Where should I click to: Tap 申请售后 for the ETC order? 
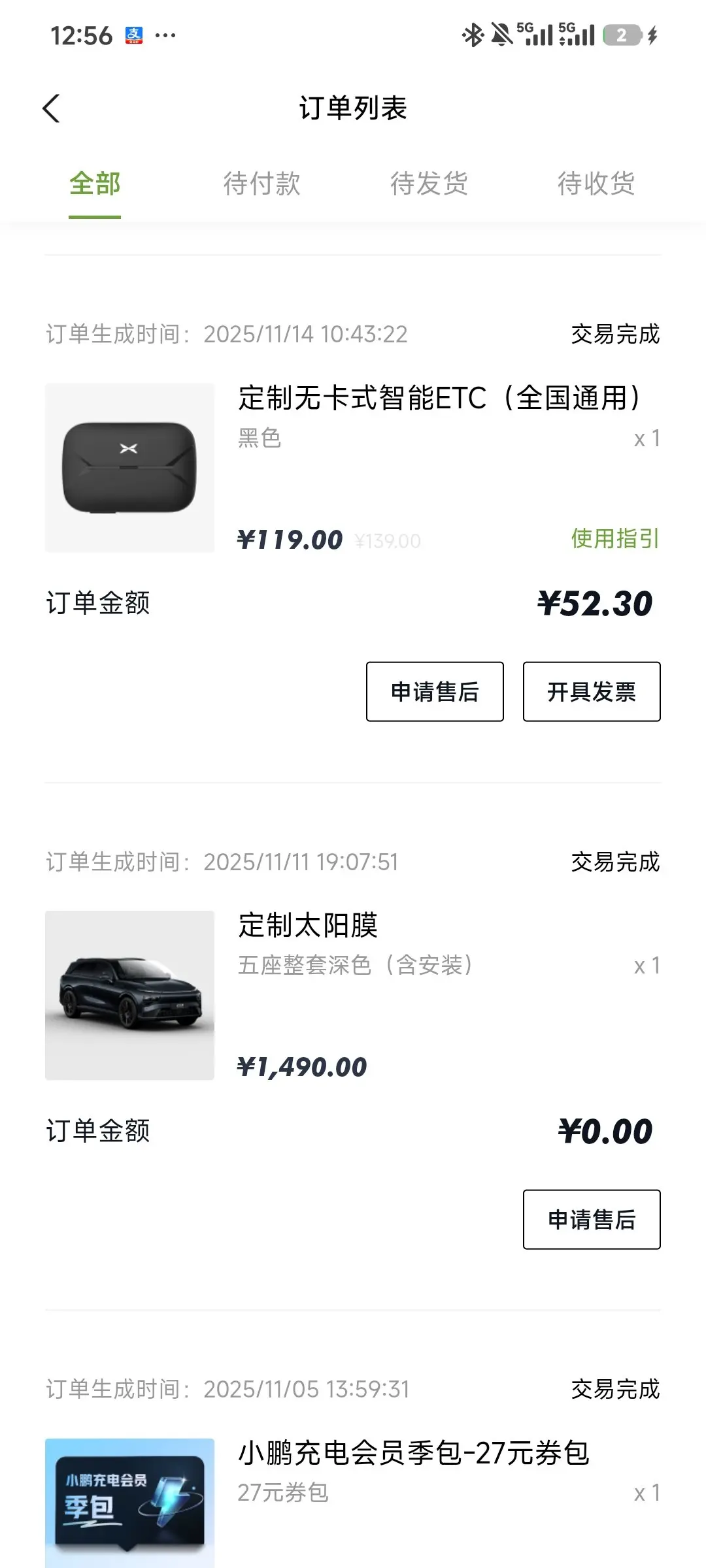(435, 692)
